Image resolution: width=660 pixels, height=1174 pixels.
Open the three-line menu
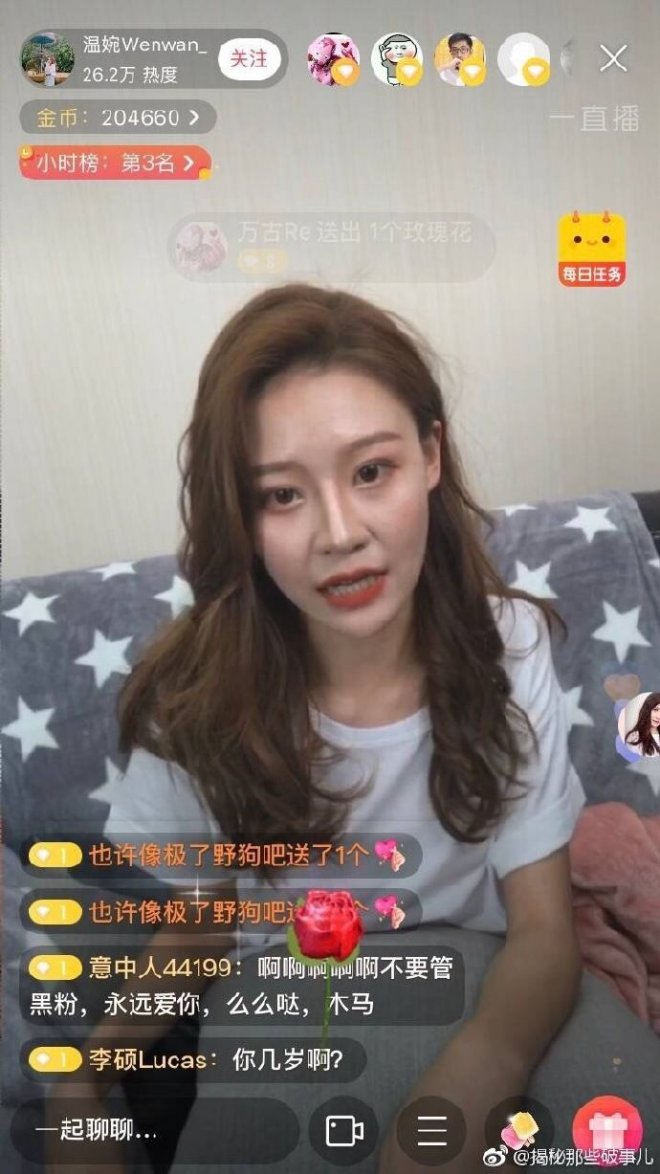(432, 1131)
